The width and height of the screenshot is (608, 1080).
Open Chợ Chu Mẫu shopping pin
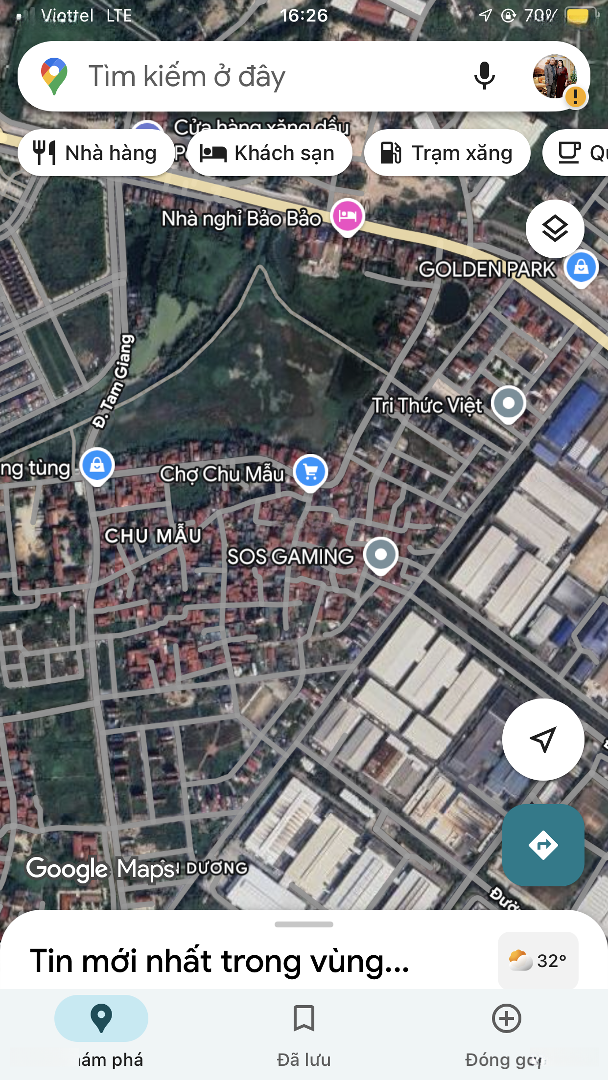311,472
